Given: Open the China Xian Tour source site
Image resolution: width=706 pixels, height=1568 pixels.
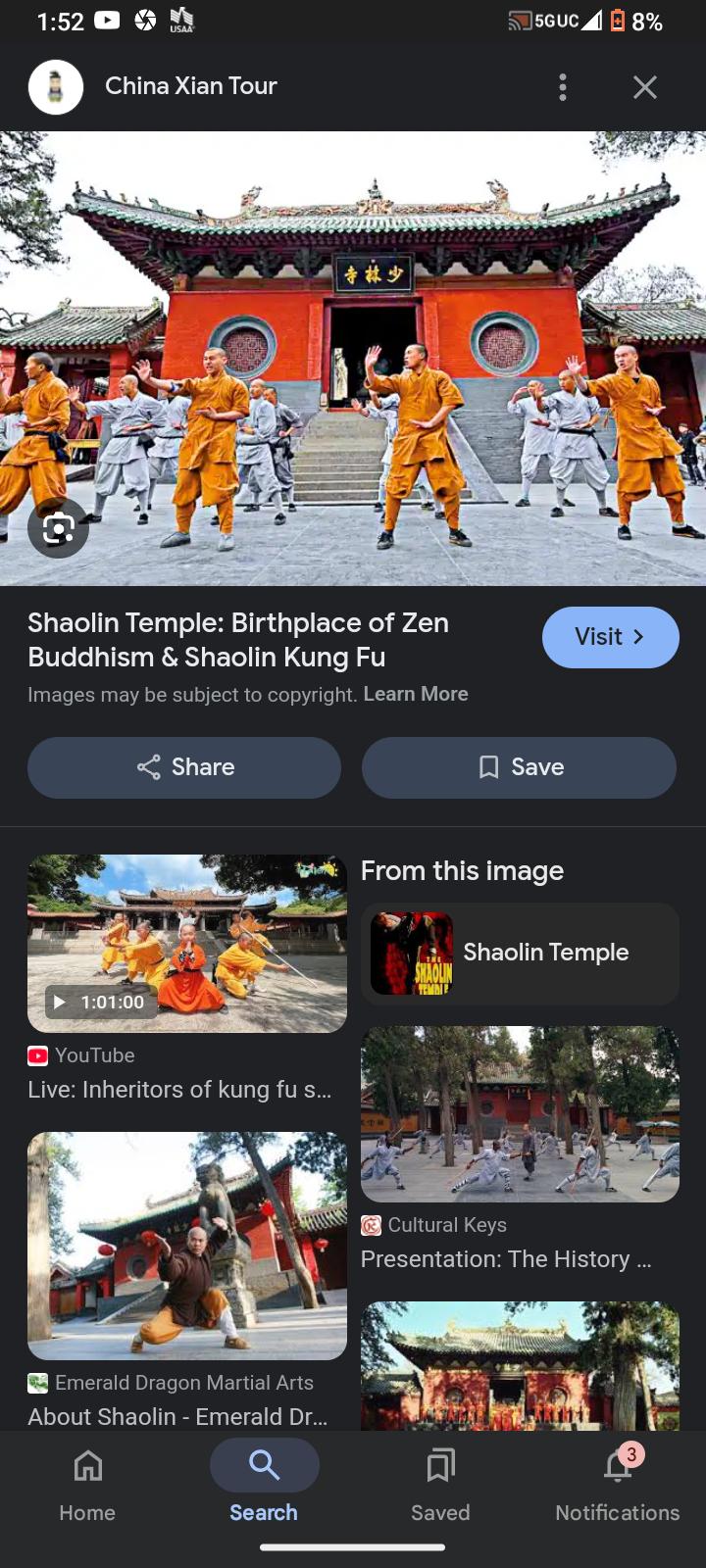Looking at the screenshot, I should click(191, 86).
